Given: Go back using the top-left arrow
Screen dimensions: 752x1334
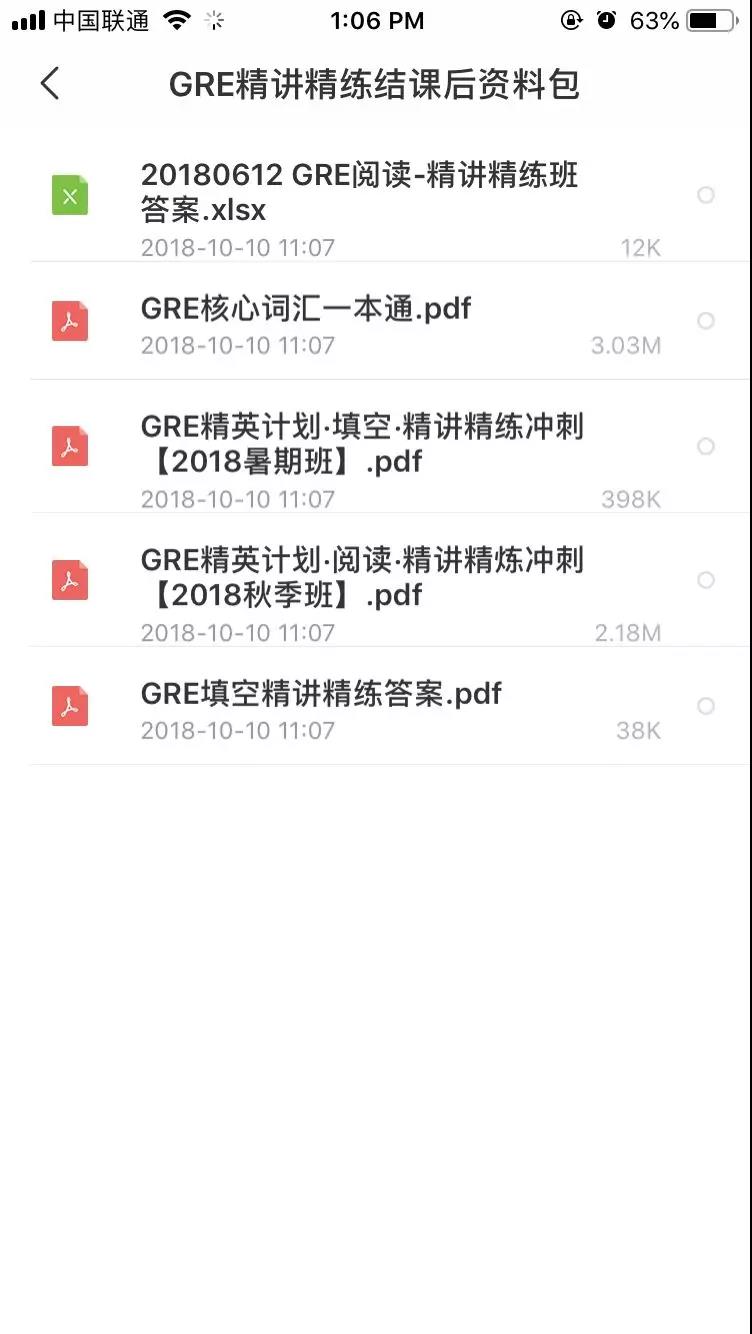Looking at the screenshot, I should point(49,84).
